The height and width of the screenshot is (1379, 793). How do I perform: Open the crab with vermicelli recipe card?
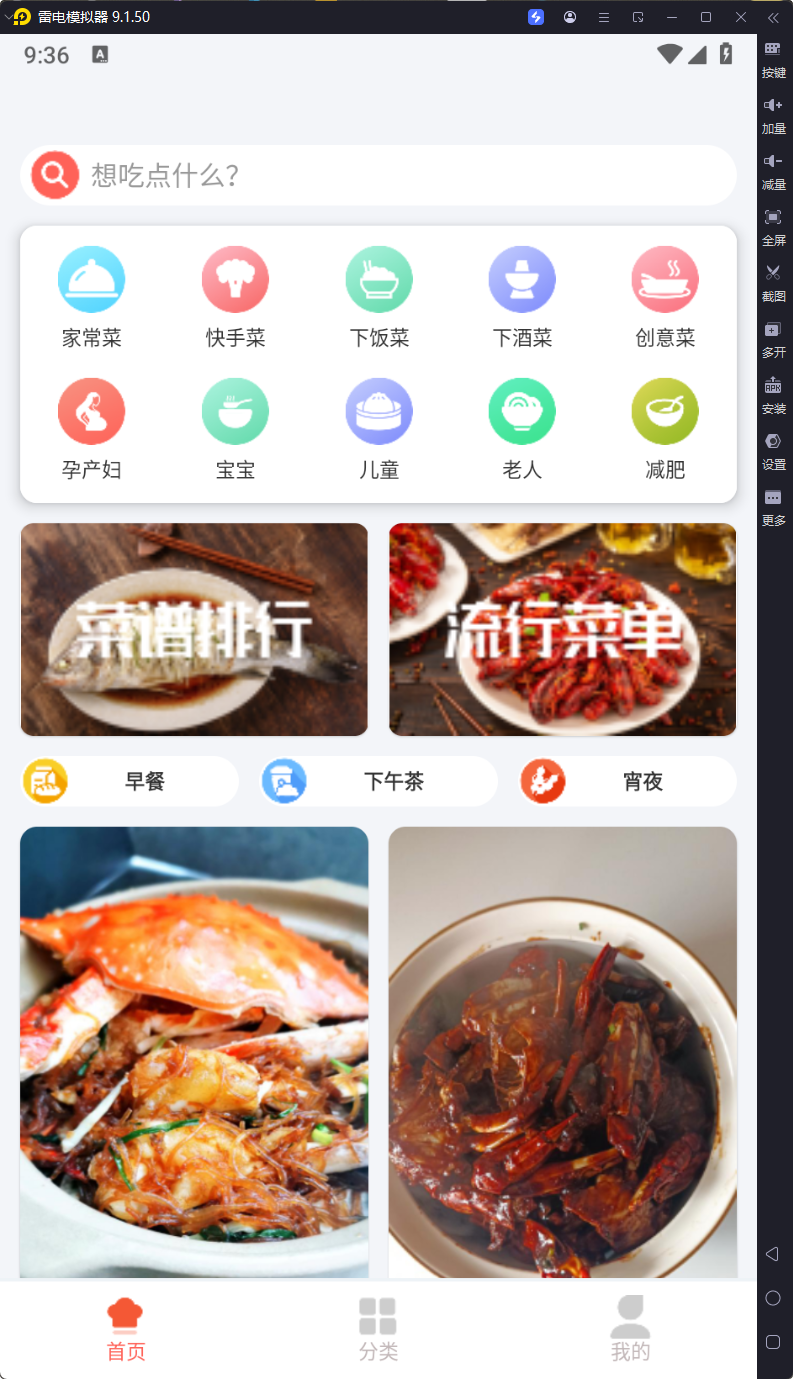click(x=194, y=1050)
